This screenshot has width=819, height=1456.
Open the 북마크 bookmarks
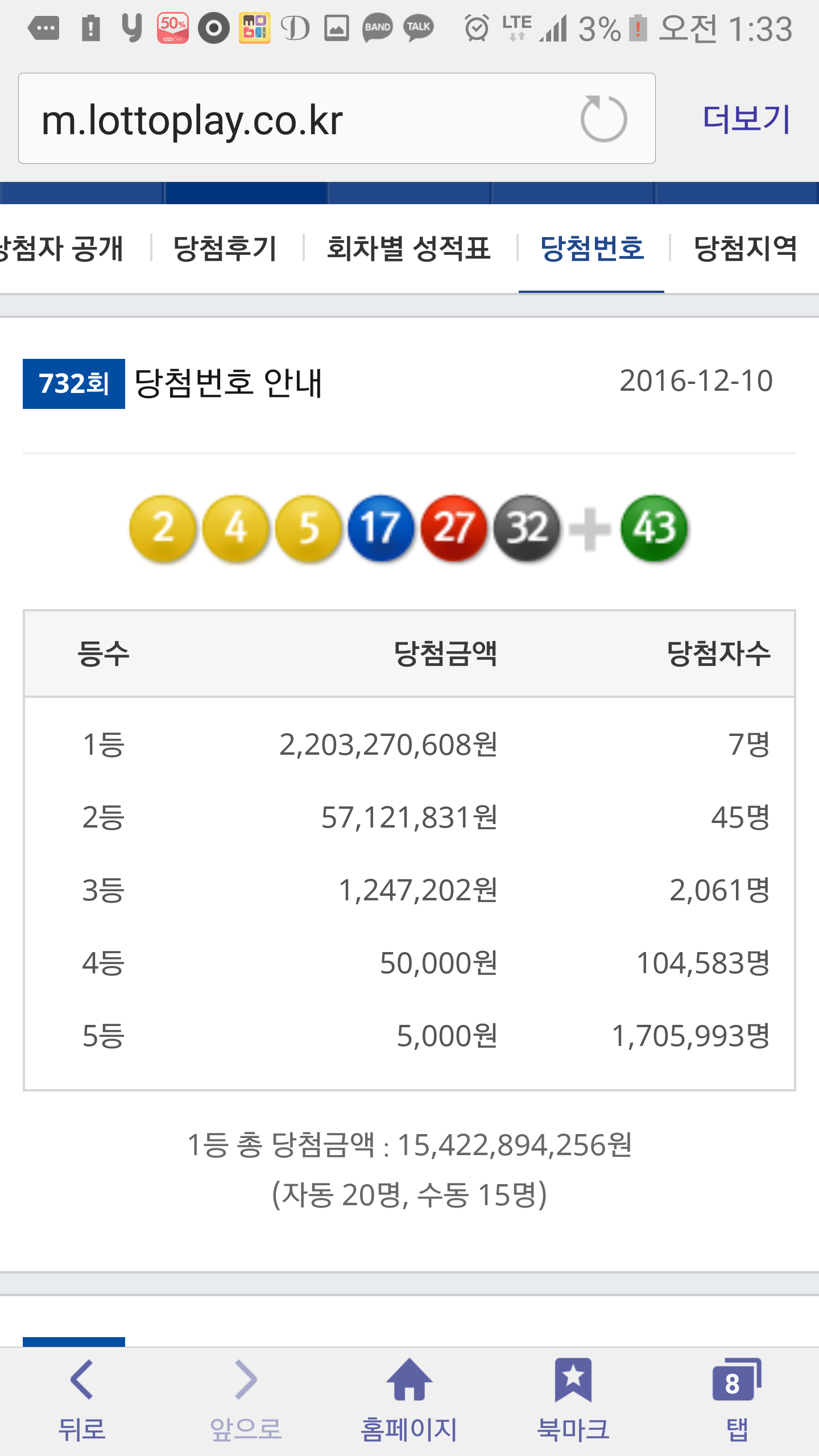tap(573, 1400)
